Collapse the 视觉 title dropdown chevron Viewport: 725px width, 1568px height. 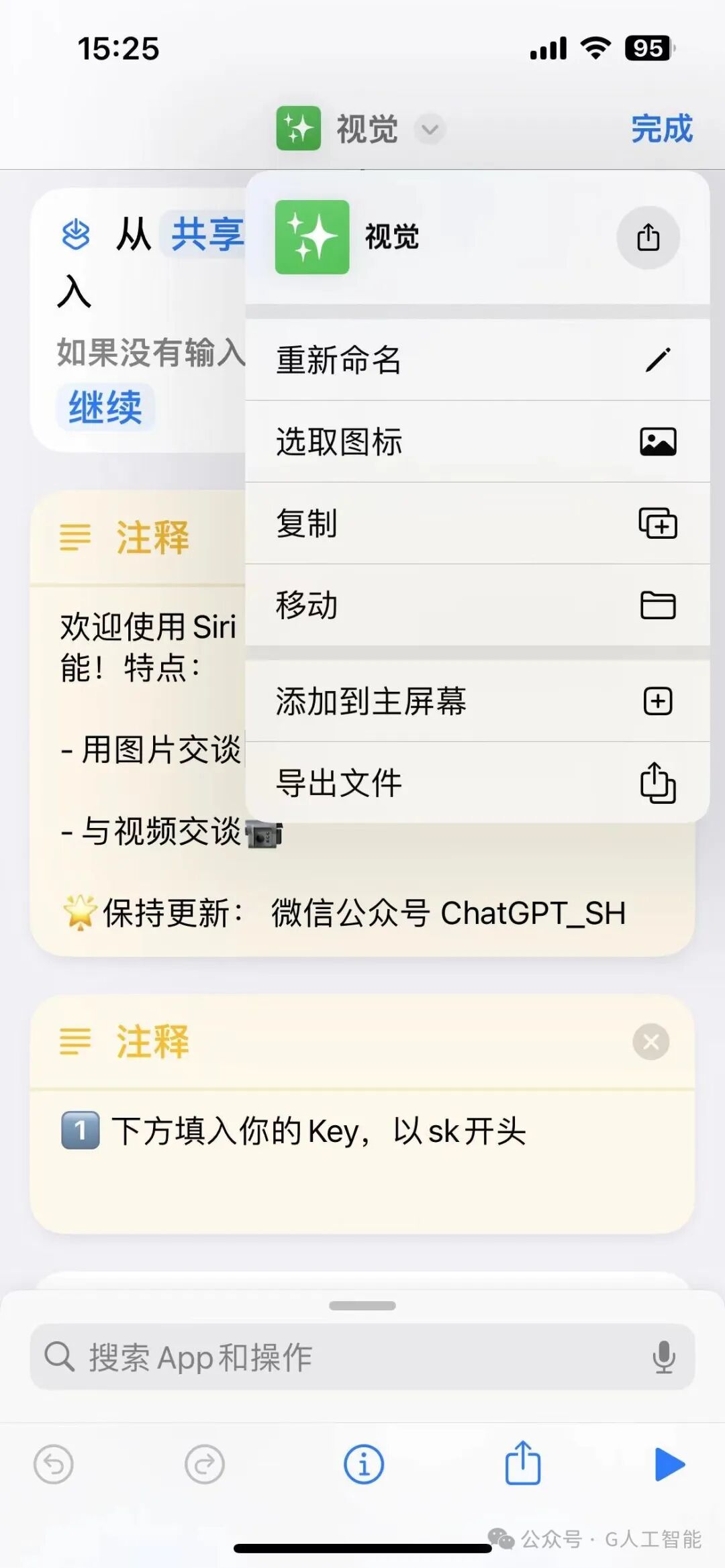pos(430,129)
